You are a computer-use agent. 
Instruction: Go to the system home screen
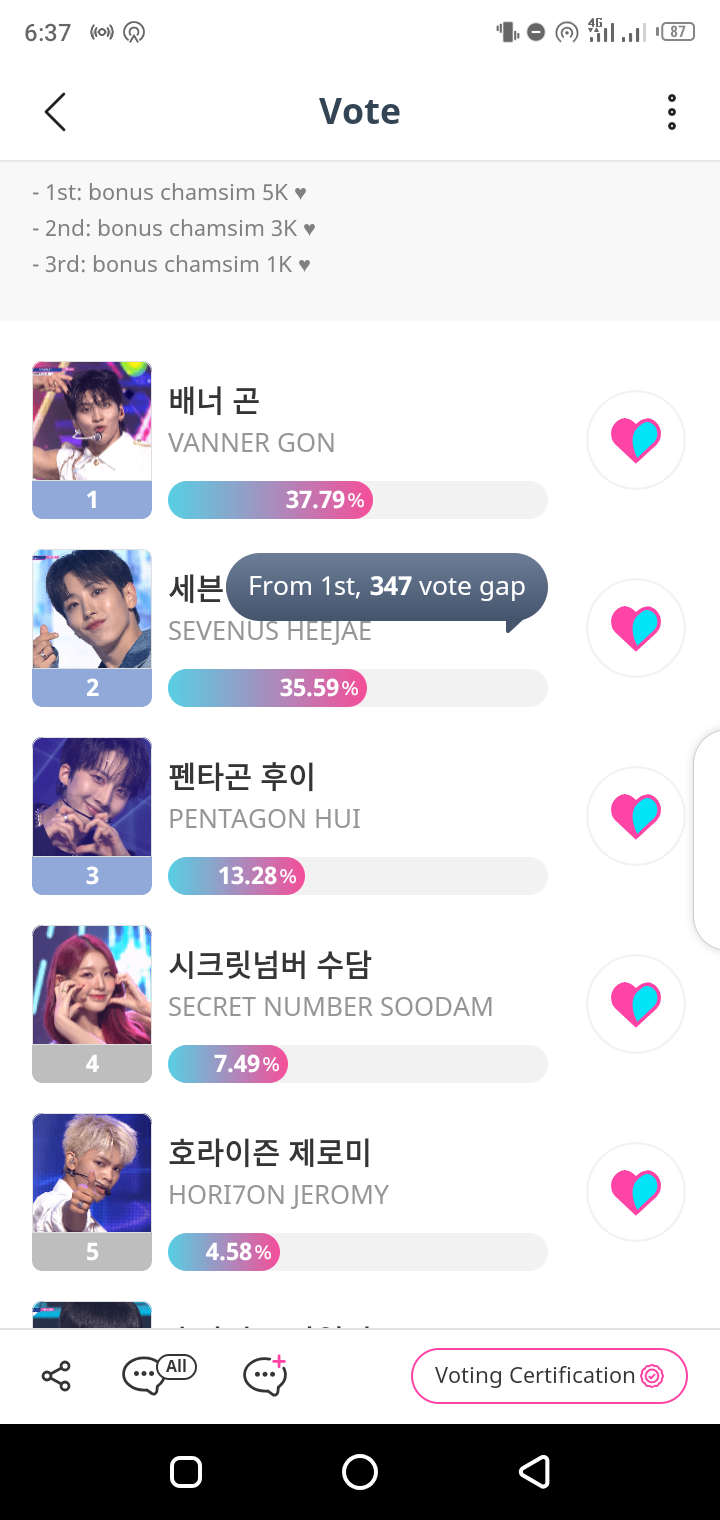[x=360, y=1472]
